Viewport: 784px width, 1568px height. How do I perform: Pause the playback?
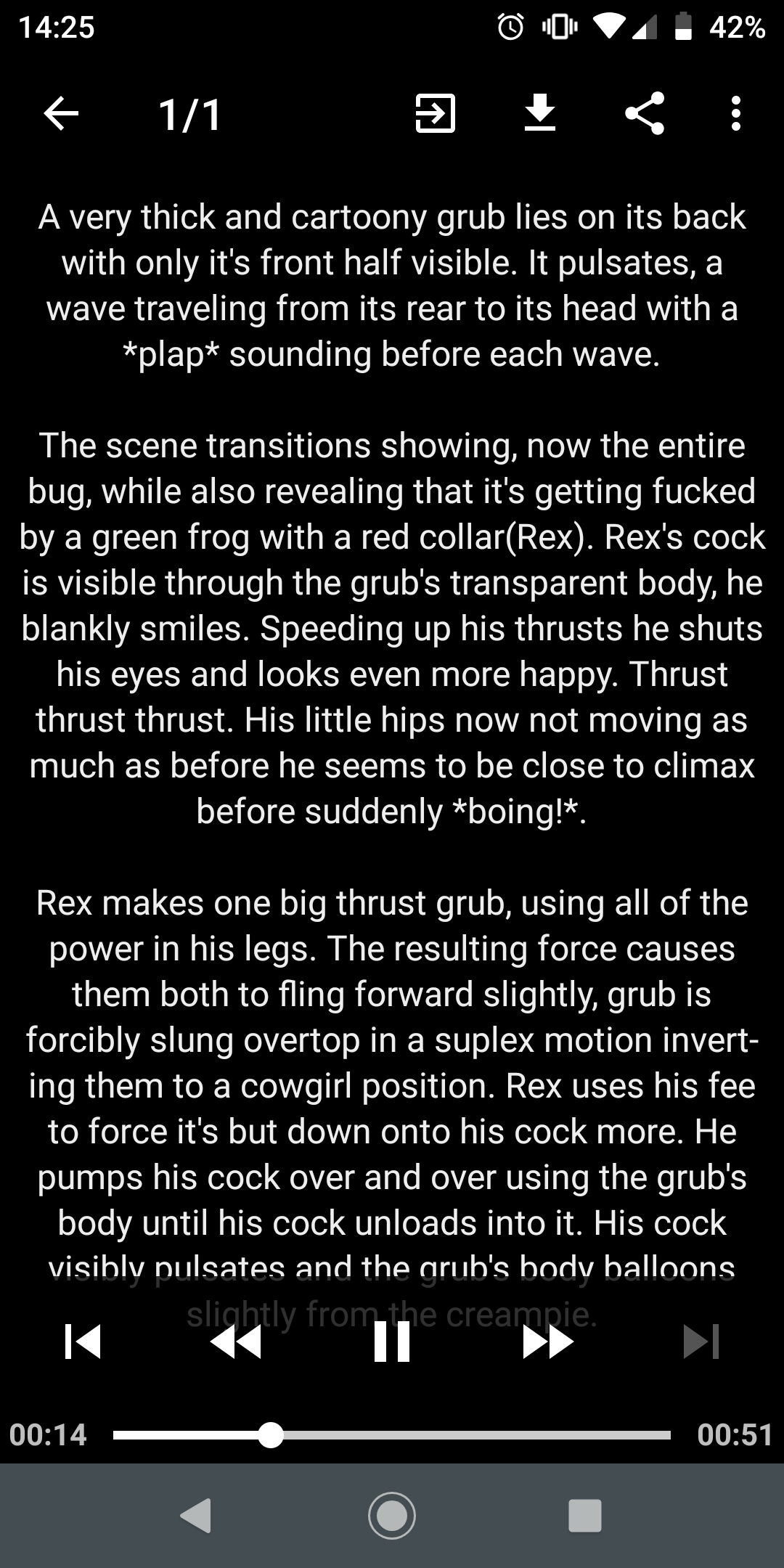(392, 1342)
